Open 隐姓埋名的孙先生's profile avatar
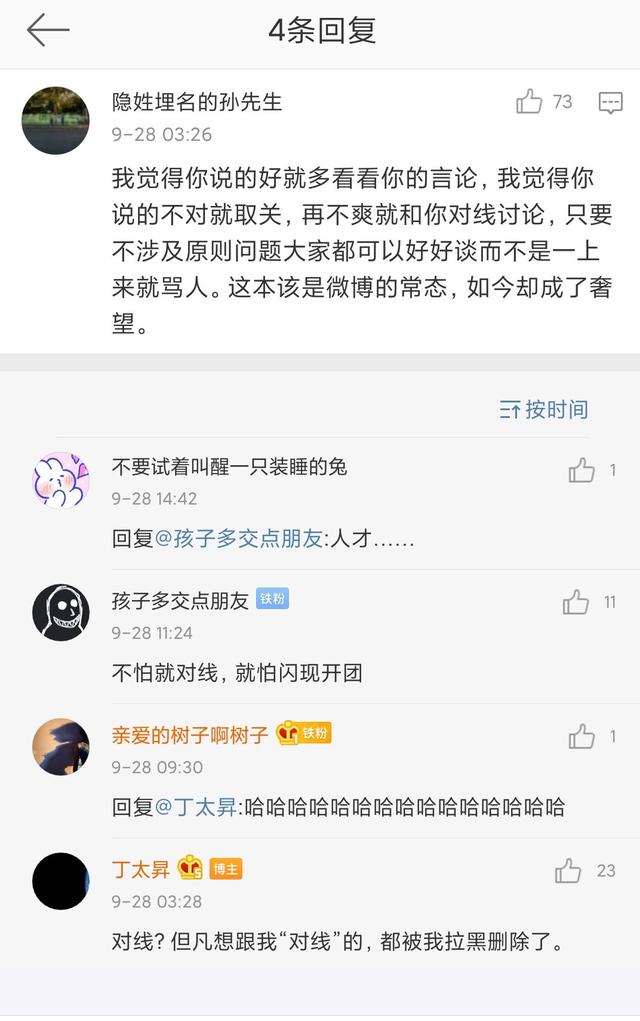 pyautogui.click(x=56, y=120)
